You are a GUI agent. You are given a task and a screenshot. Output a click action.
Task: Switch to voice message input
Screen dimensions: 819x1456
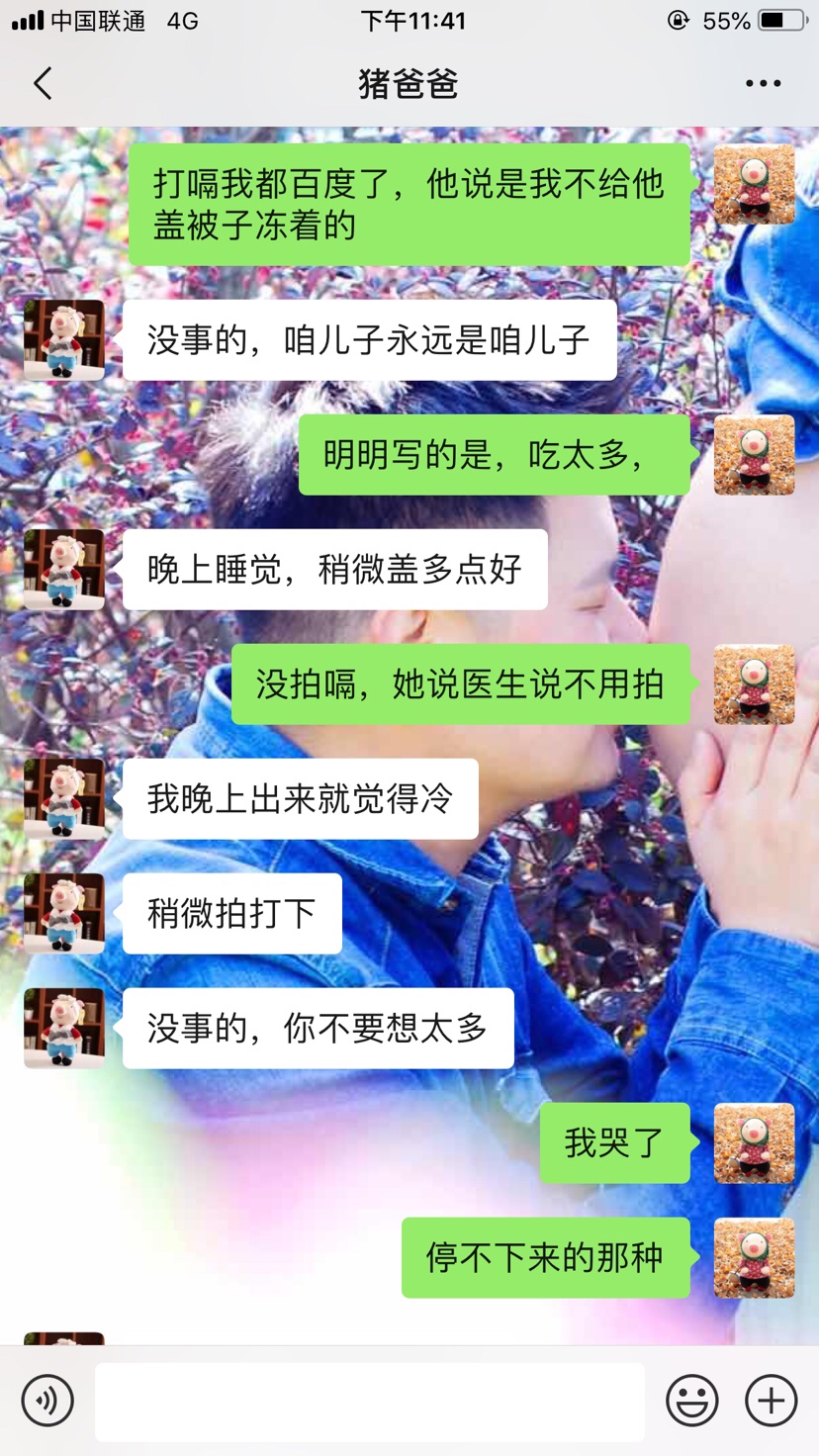click(47, 1401)
